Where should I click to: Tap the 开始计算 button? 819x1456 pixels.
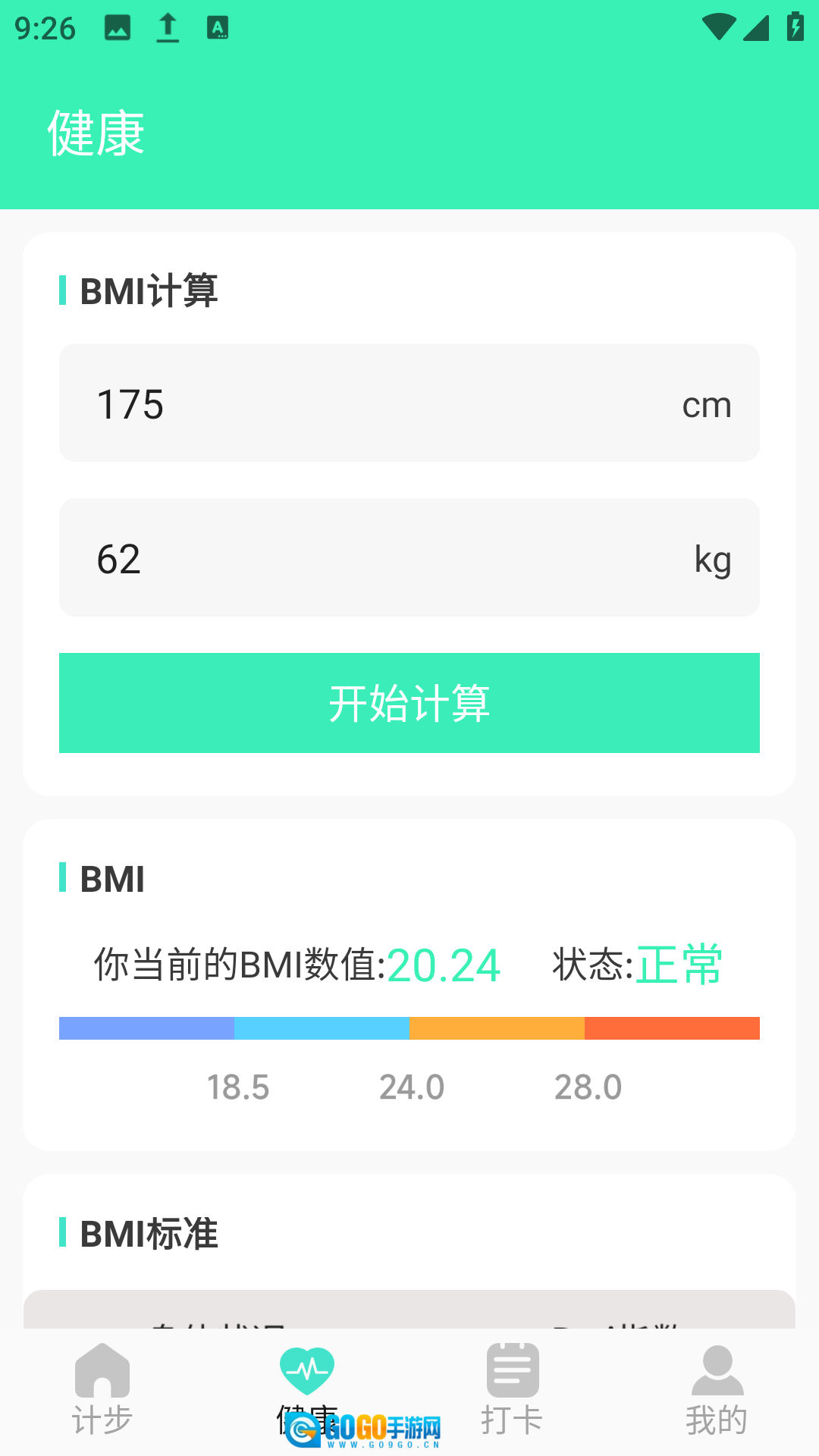[409, 703]
